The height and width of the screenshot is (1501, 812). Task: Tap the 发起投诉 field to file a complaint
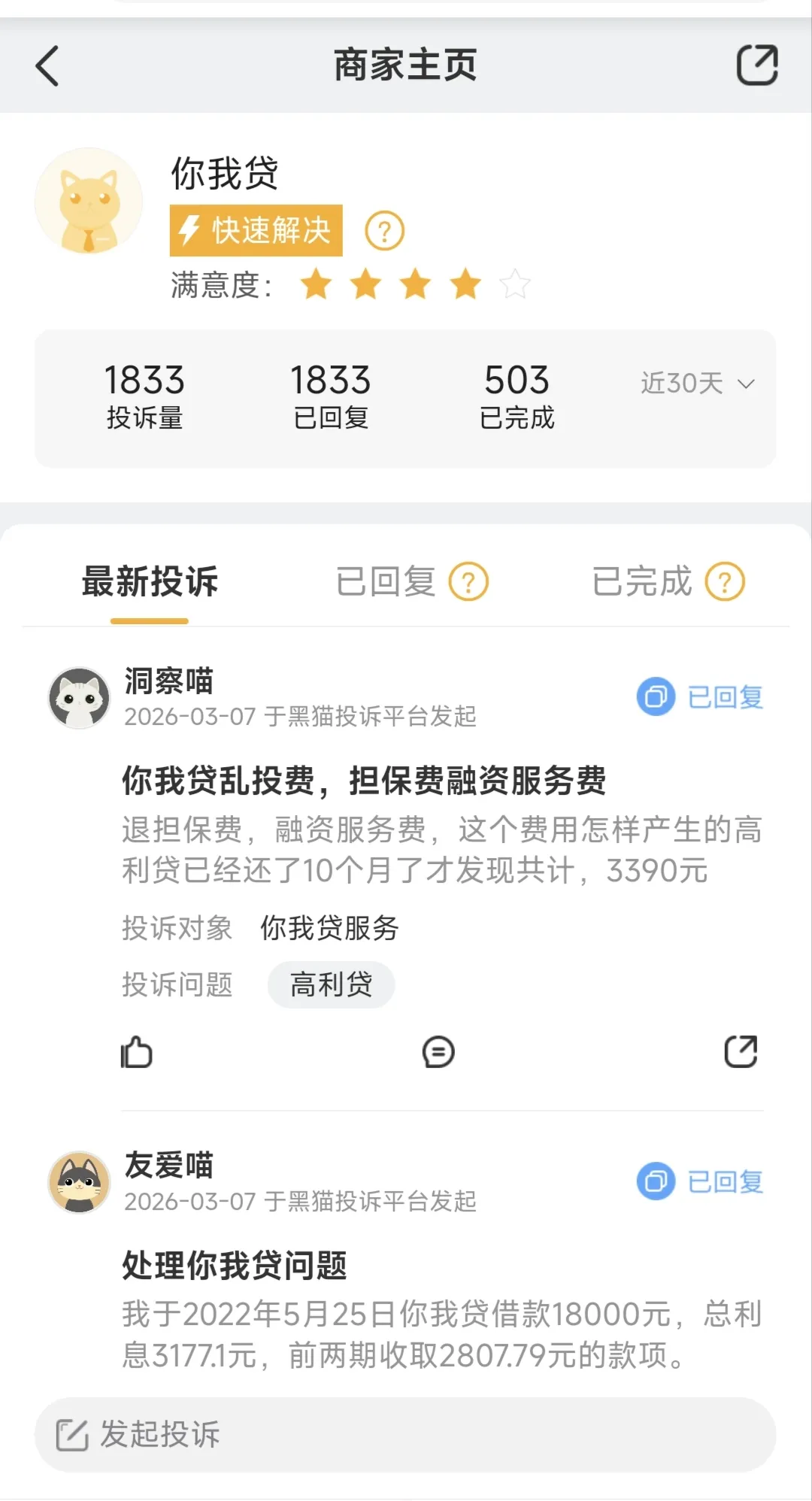pos(404,1435)
